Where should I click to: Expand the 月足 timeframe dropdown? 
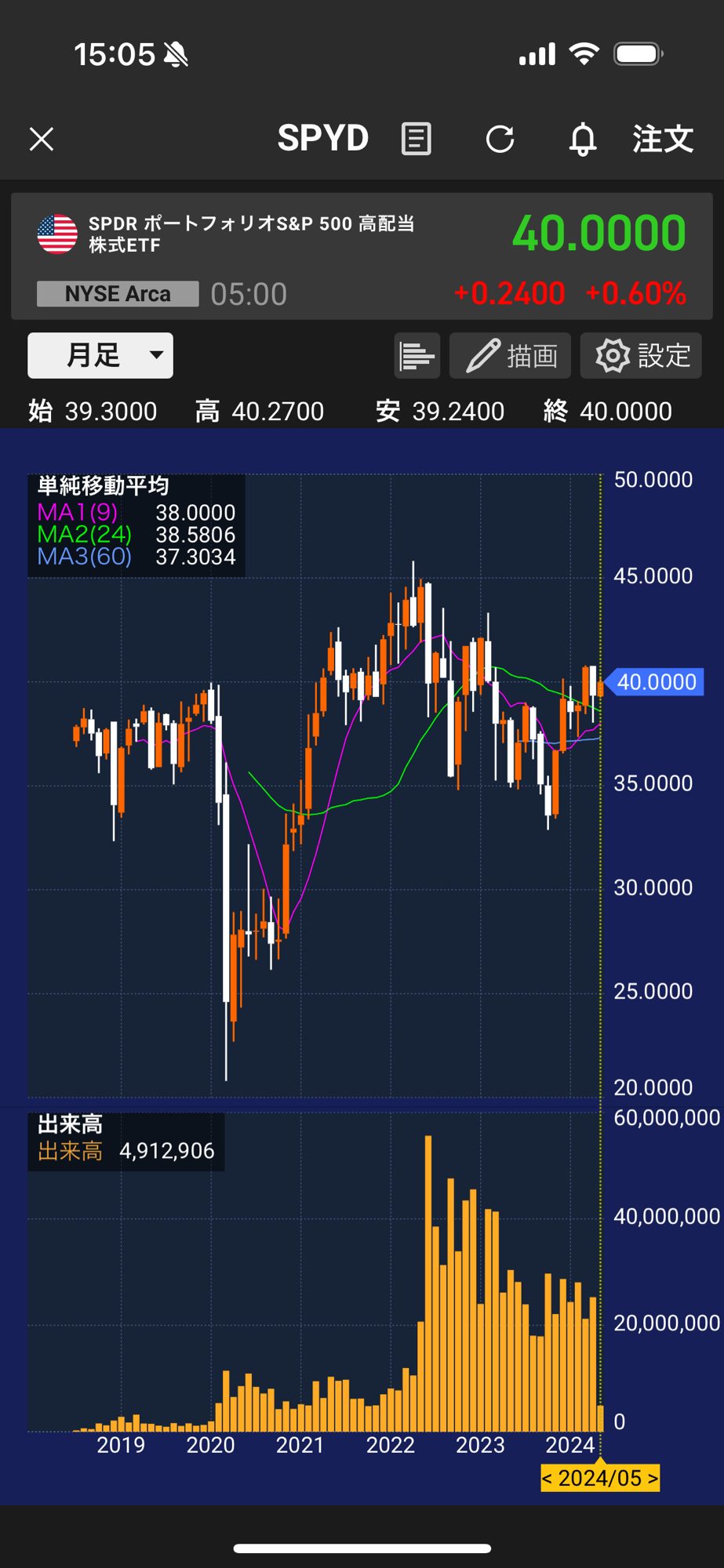[x=100, y=355]
